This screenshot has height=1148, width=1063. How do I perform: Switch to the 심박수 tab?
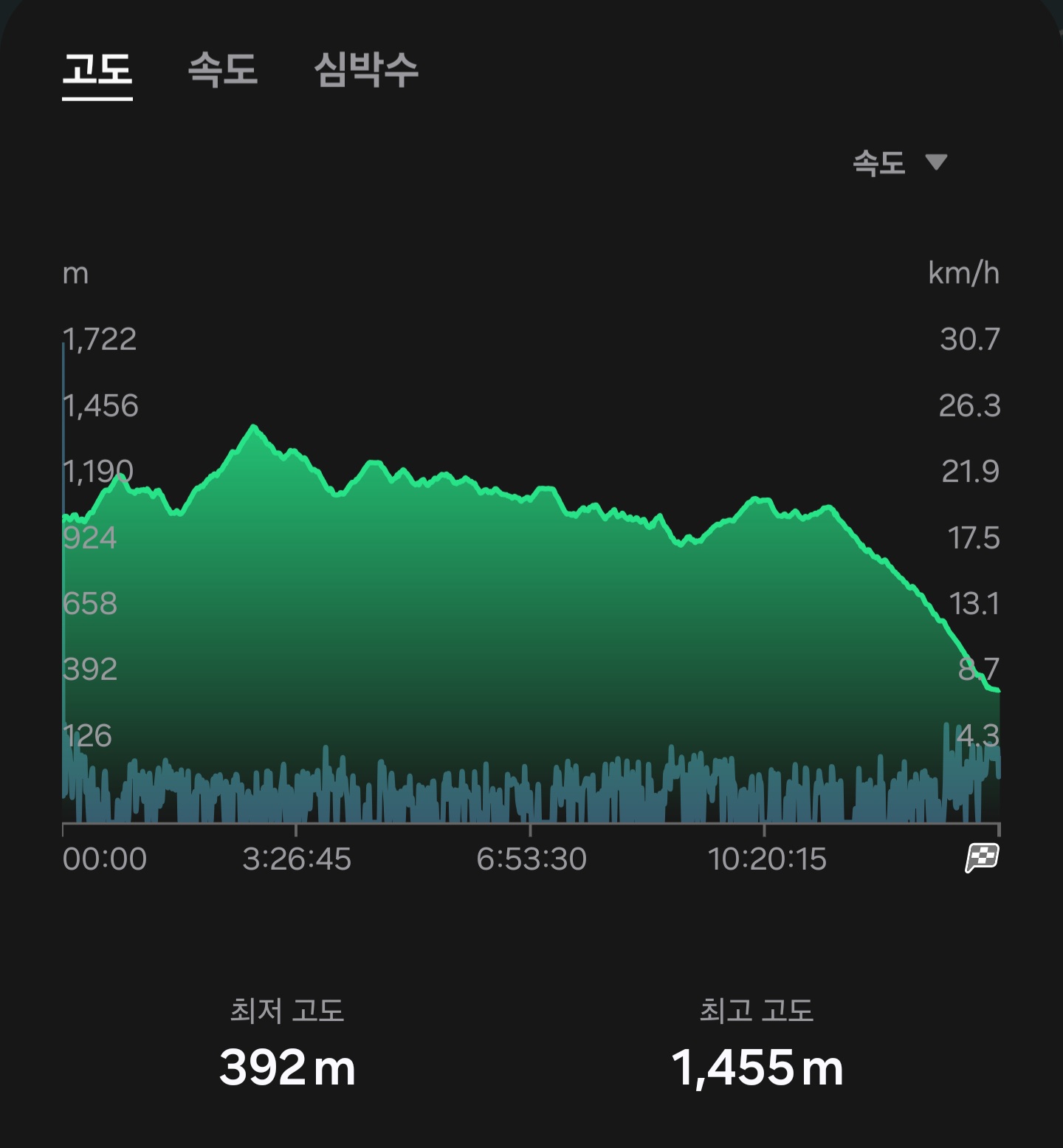pos(366,72)
